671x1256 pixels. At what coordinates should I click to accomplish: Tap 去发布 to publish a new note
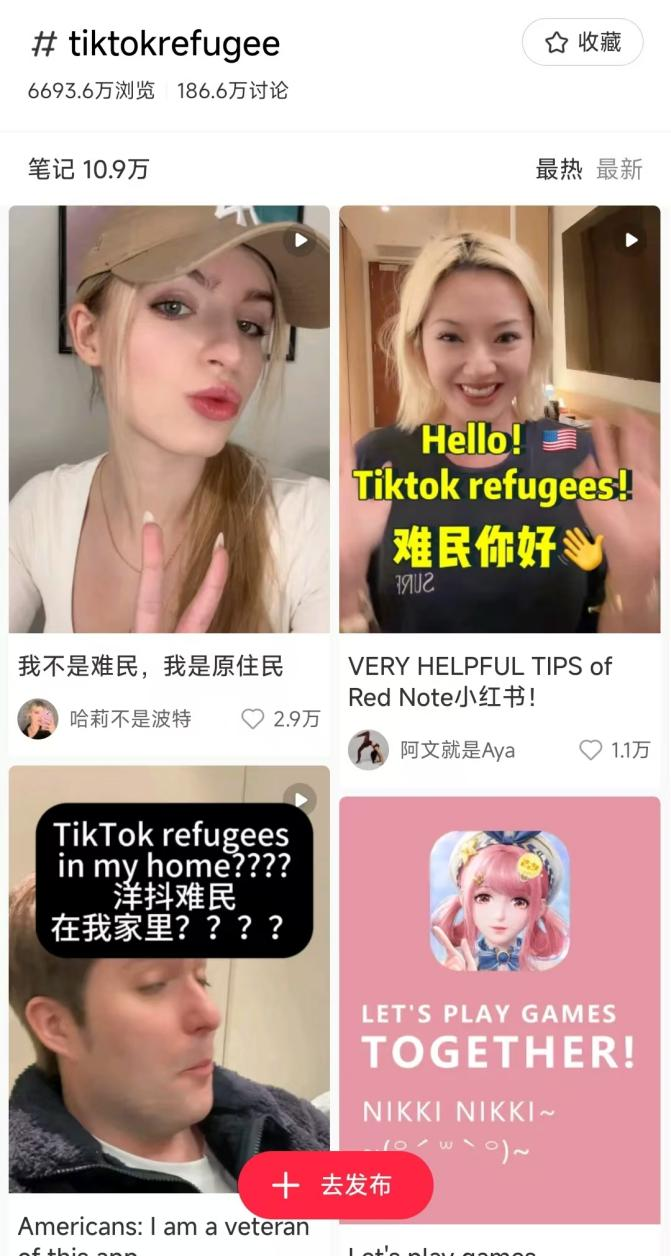point(335,1186)
